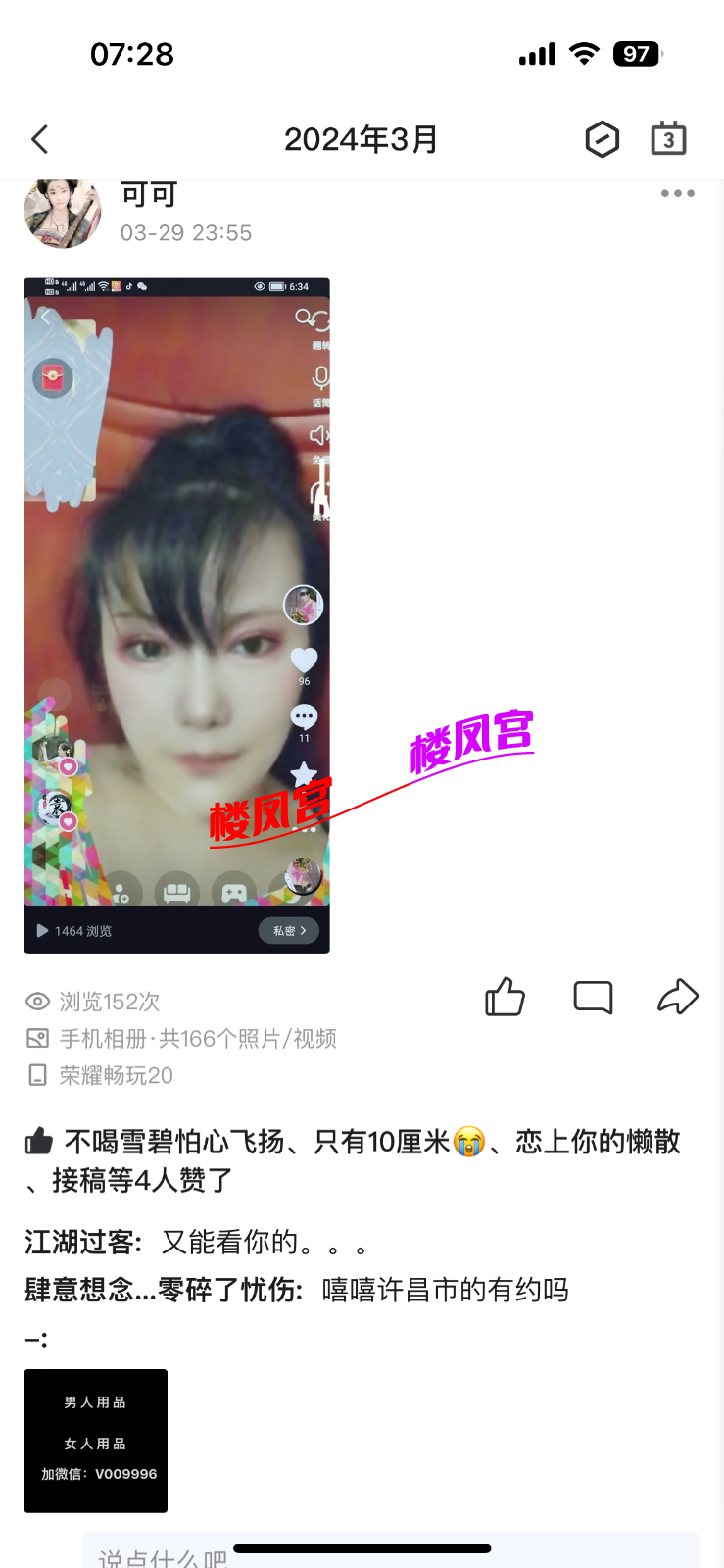
Task: Share the post with the arrow icon
Action: click(x=677, y=998)
